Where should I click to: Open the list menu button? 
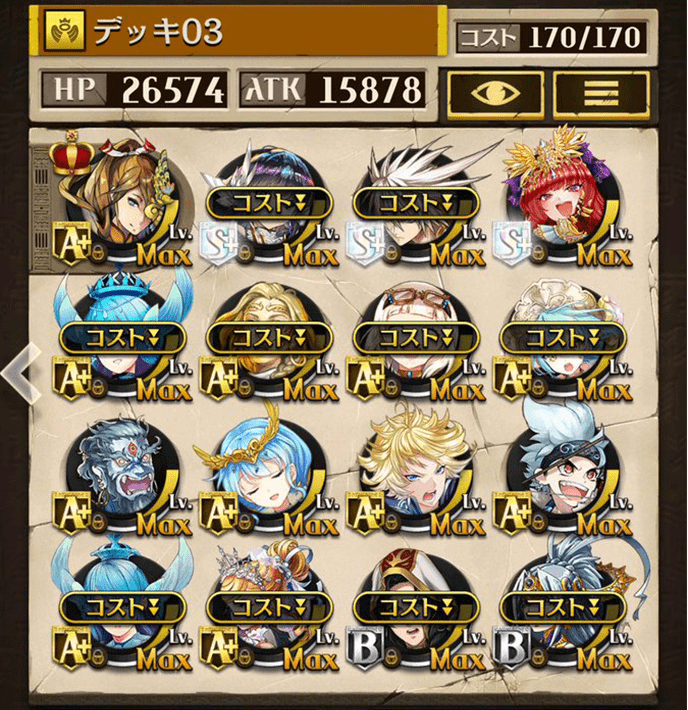[x=601, y=93]
